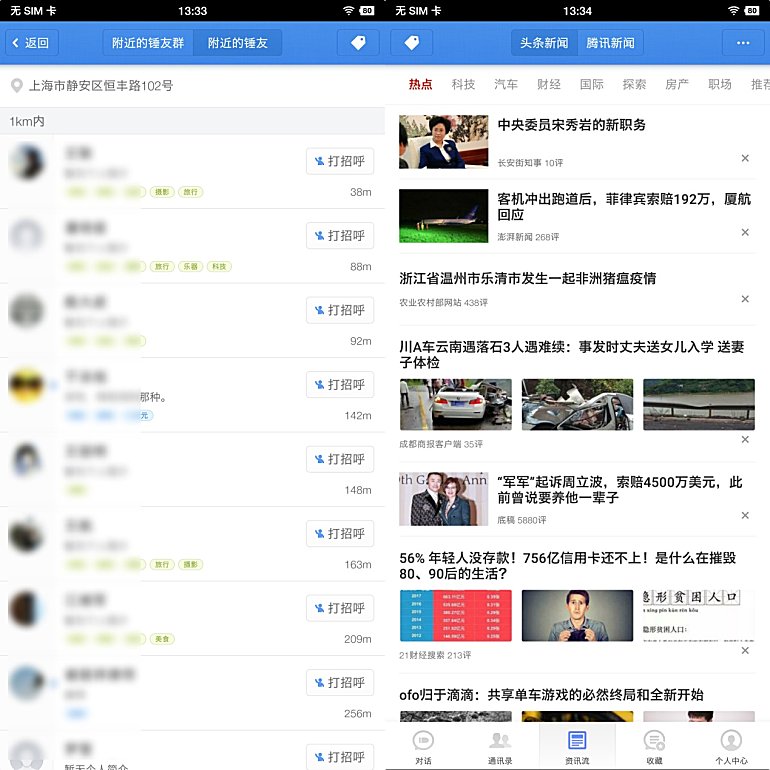The height and width of the screenshot is (770, 770).
Task: Tap the 返回 back button
Action: point(31,43)
